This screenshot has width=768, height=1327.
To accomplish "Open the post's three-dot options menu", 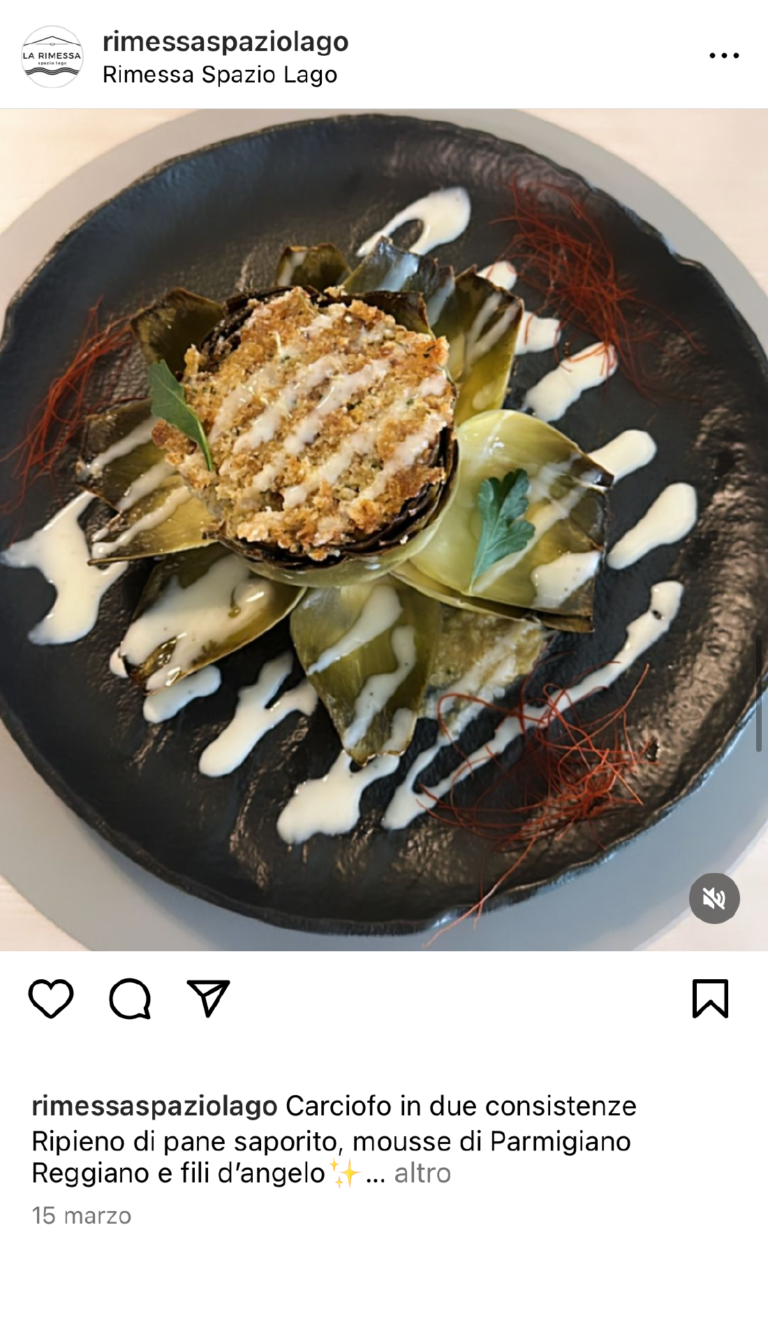I will pyautogui.click(x=724, y=56).
